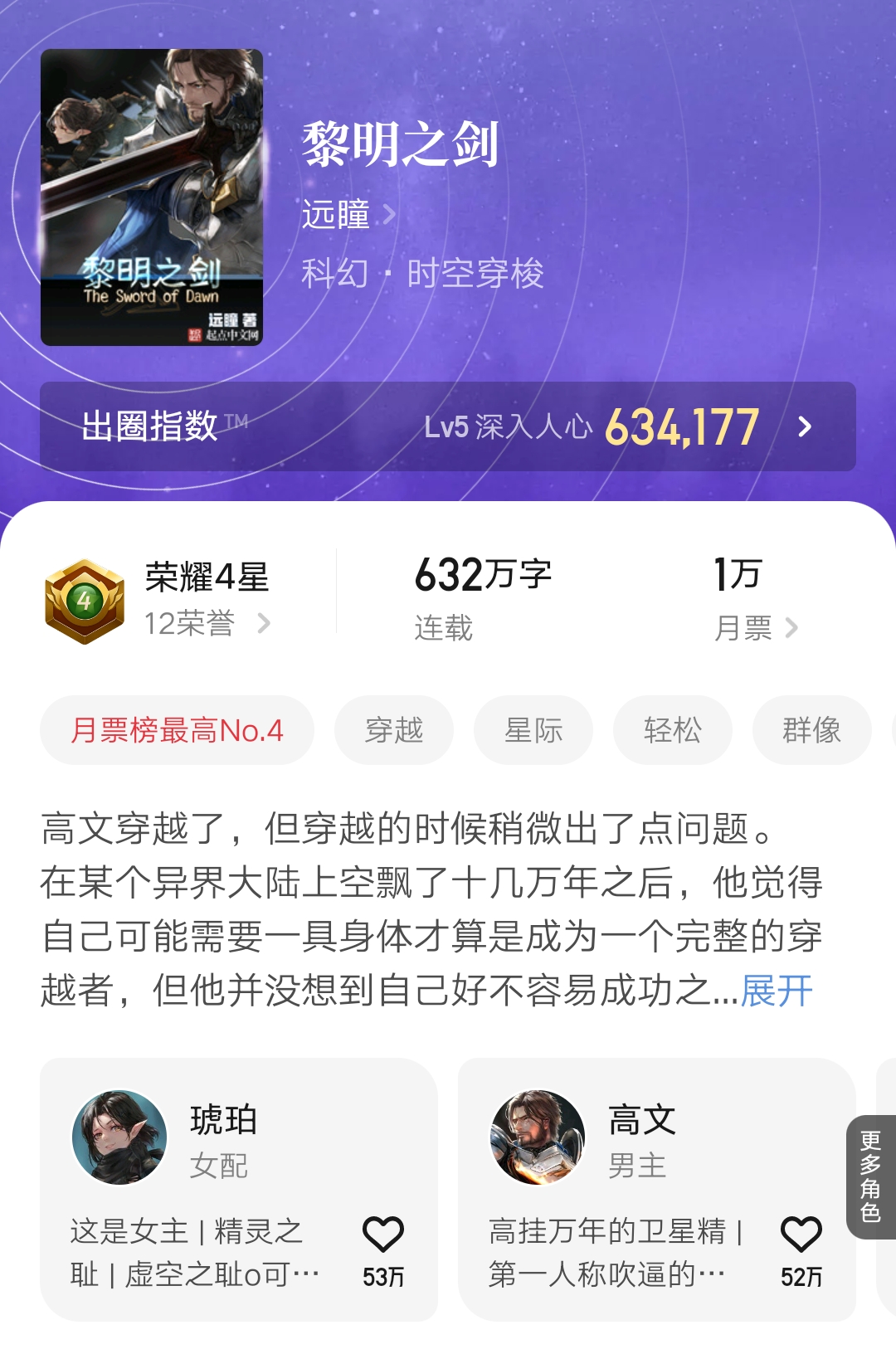Expand author details via chevron next to 远瞳
Viewport: 896px width, 1354px height.
pos(389,213)
